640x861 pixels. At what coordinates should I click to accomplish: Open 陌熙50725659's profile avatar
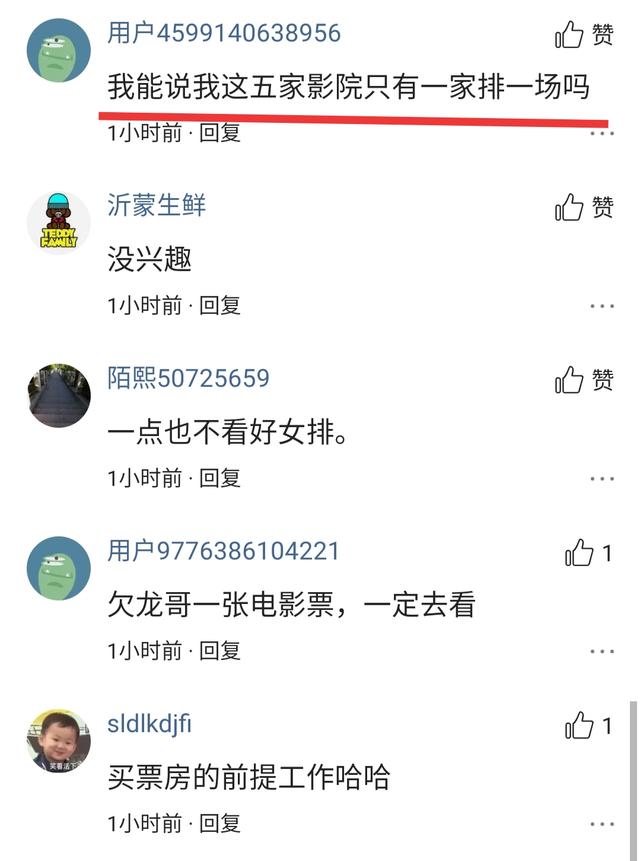58,395
